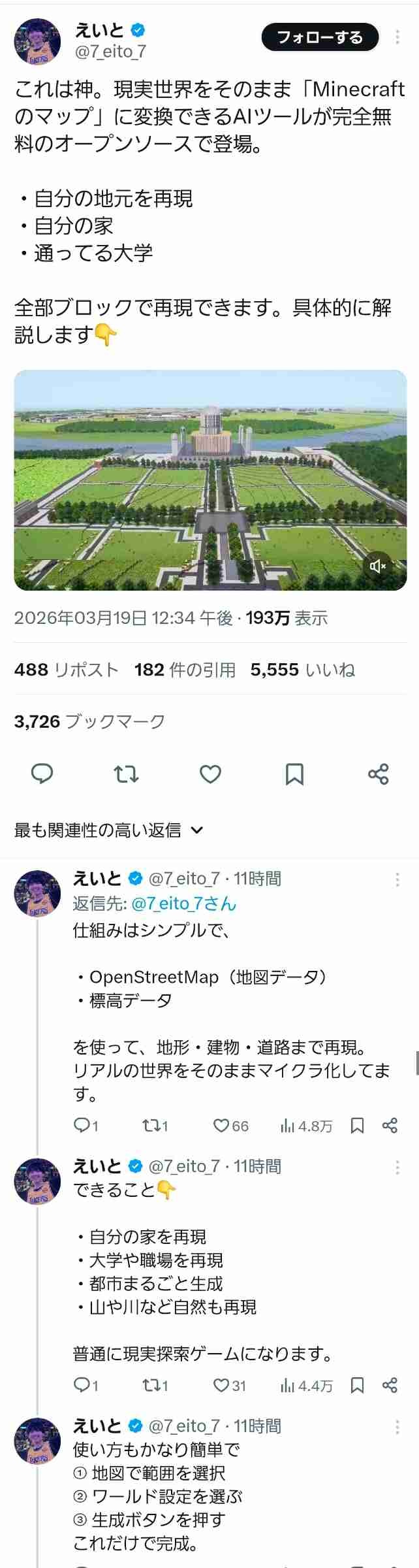View the 5,555 いいね list
Image resolution: width=419 pixels, height=1568 pixels.
[302, 670]
